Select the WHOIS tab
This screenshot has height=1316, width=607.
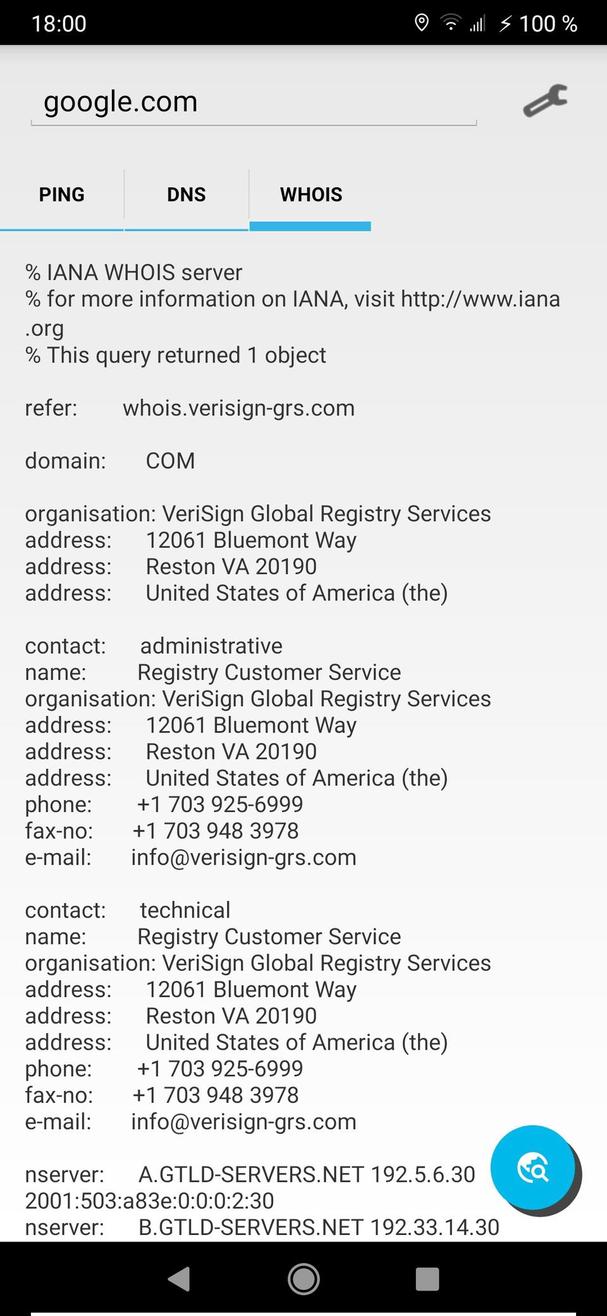pyautogui.click(x=311, y=195)
